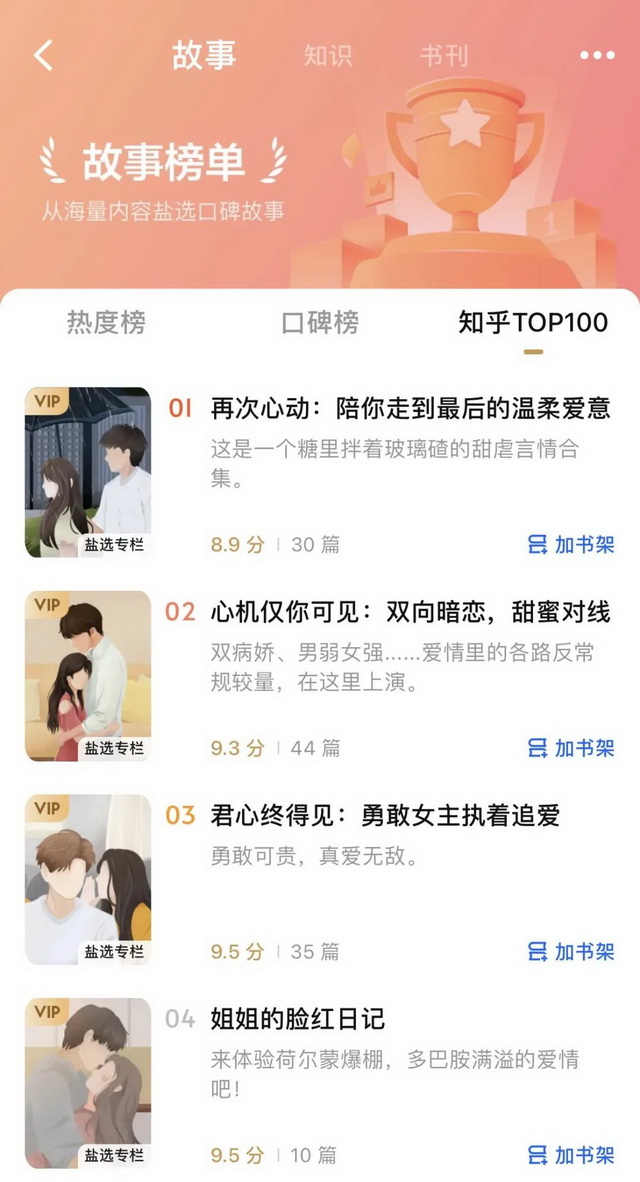Open the story 君心终得见：勇敢女主执着追爱
The width and height of the screenshot is (640, 1182).
click(x=385, y=815)
